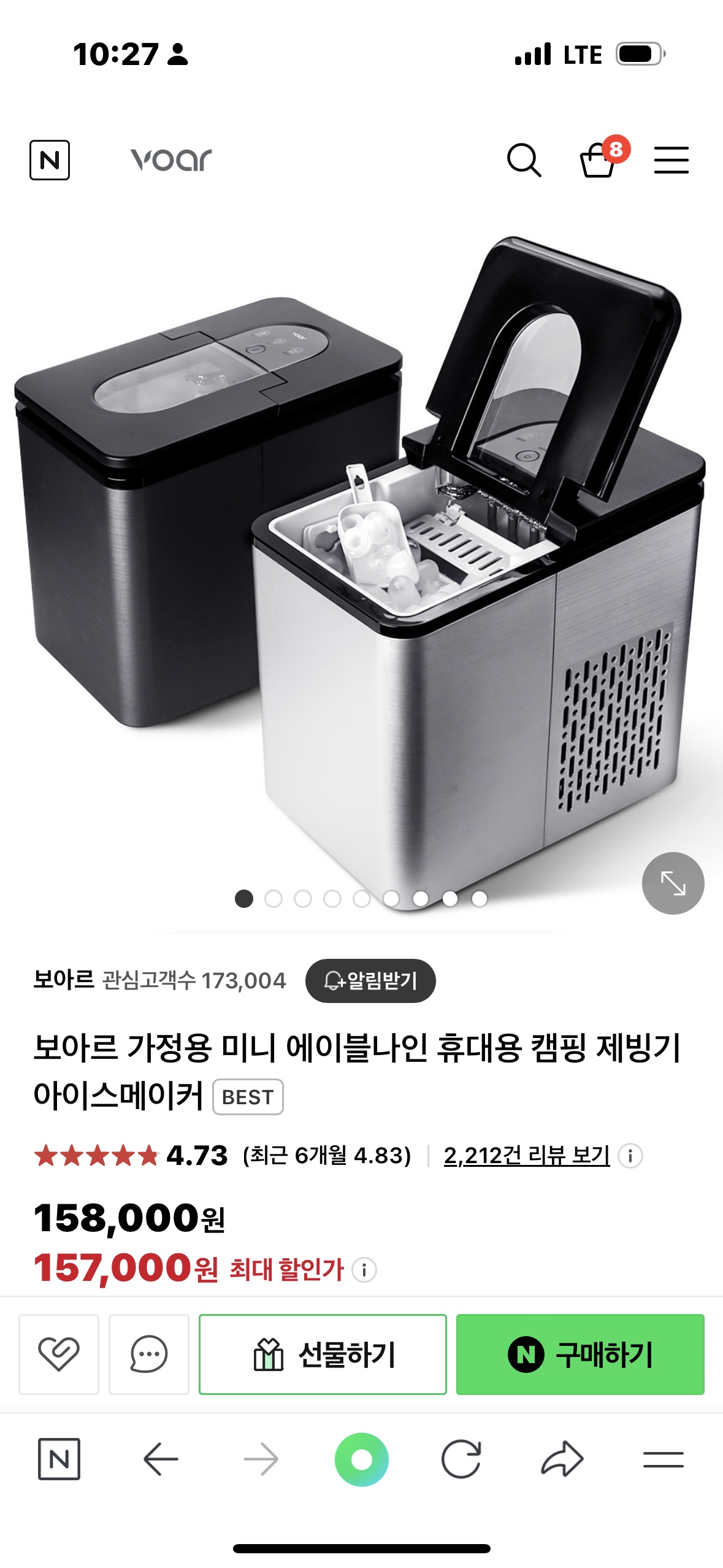The height and width of the screenshot is (1568, 723).
Task: Open Naver main from bottom toolbar
Action: point(59,1459)
